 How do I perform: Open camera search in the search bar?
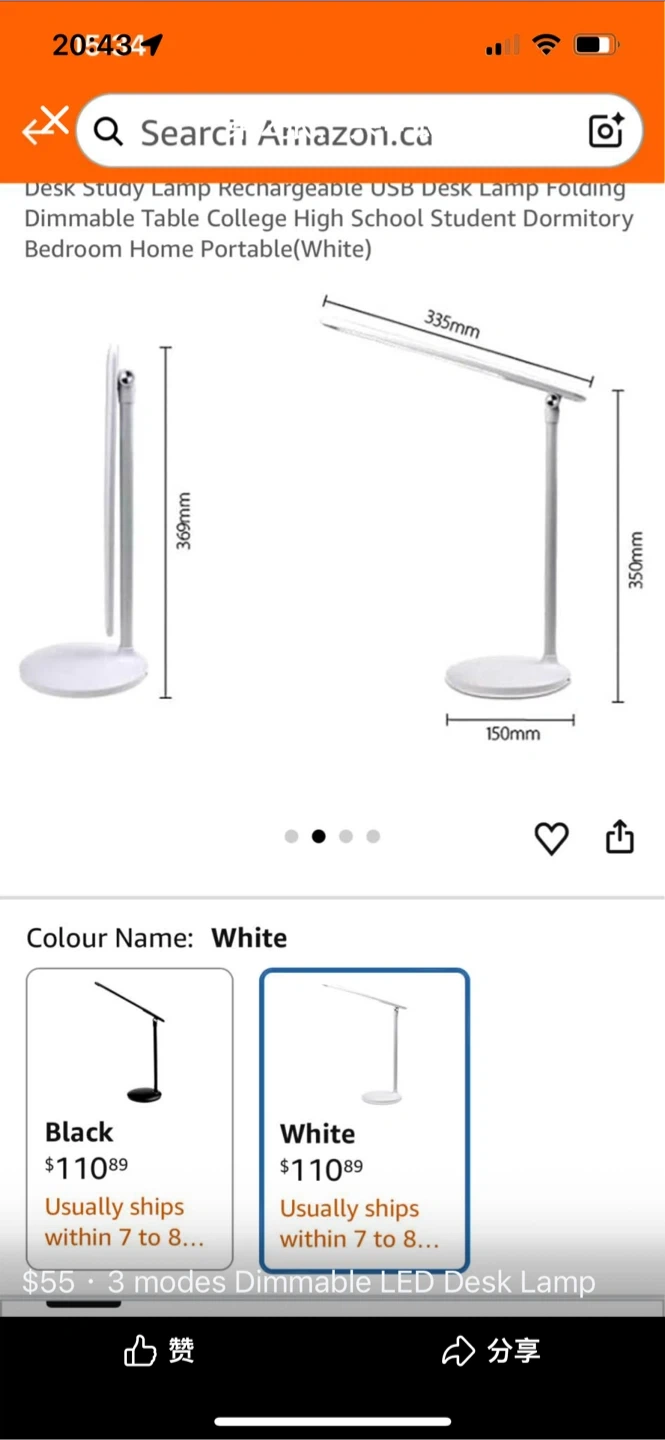click(x=606, y=131)
